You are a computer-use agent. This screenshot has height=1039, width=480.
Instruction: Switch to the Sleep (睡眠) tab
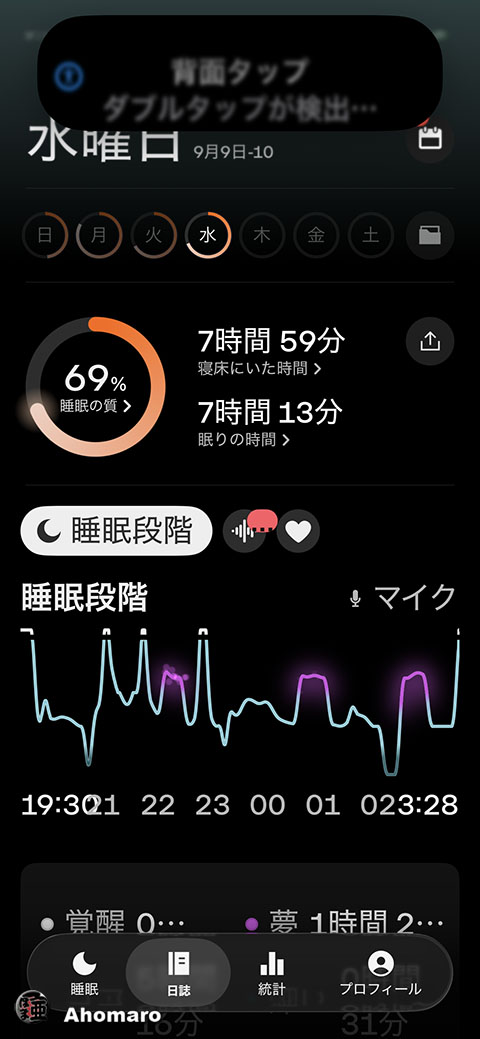85,973
